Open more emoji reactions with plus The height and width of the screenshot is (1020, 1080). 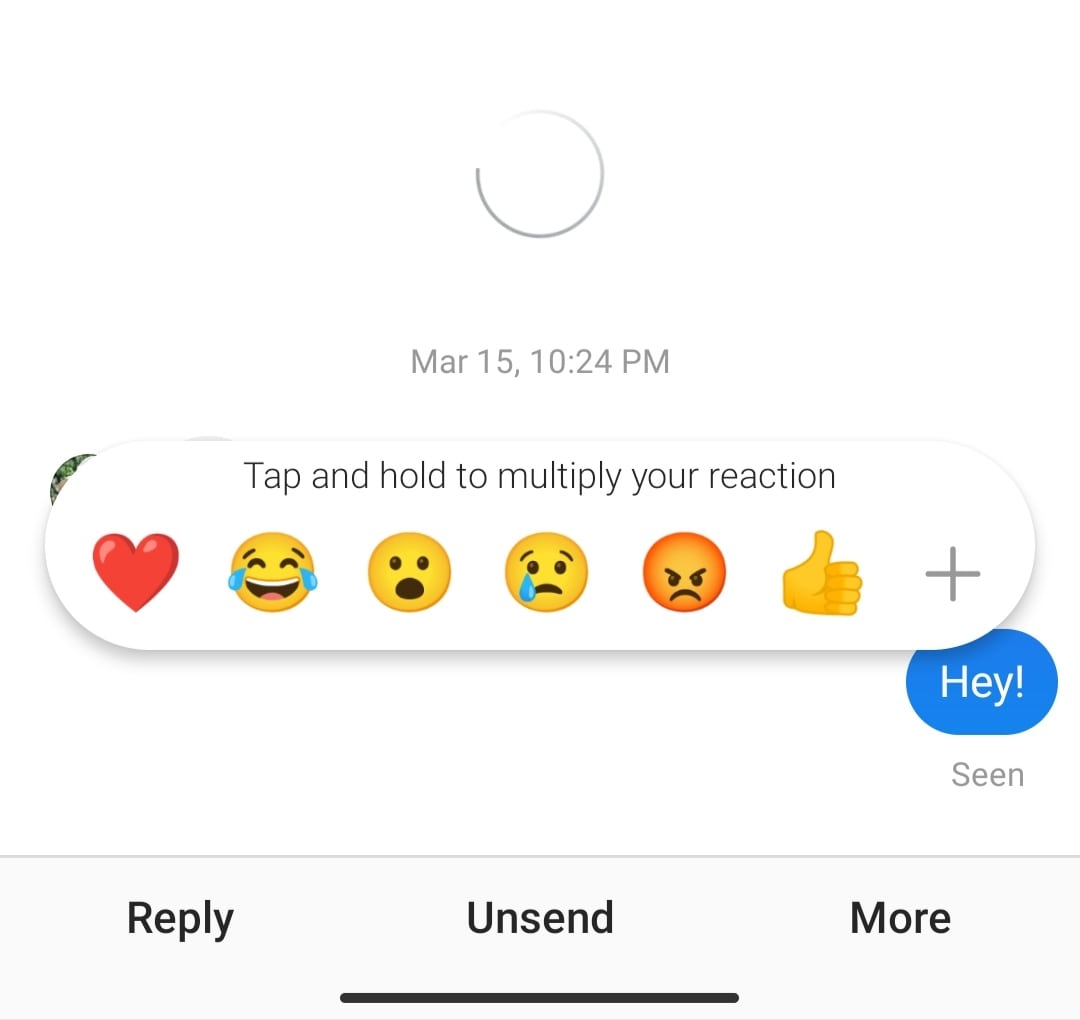[952, 574]
